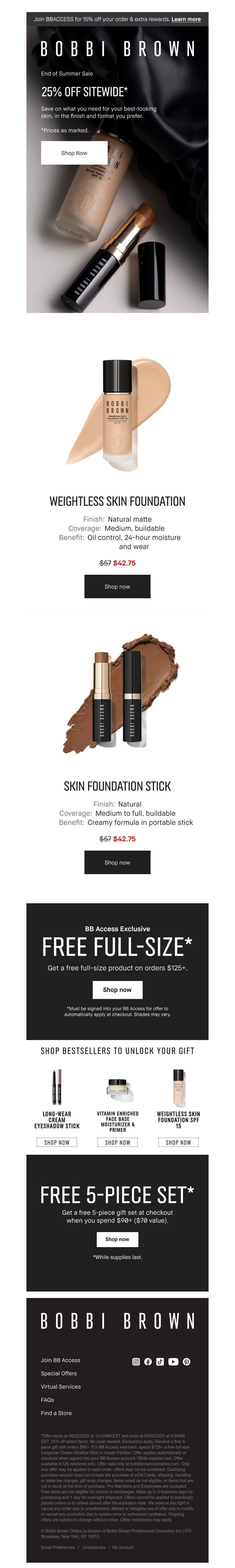Open the Bobbi Brown Pinterest page
The height and width of the screenshot is (1568, 235).
click(x=187, y=1361)
